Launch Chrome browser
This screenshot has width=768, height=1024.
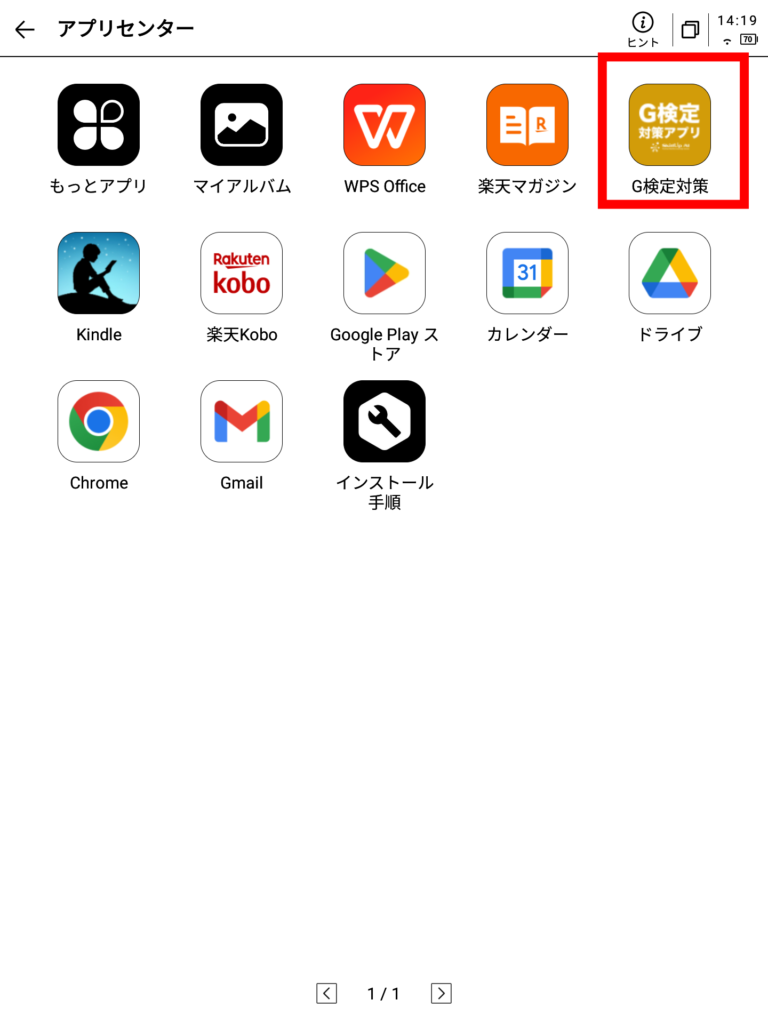[98, 421]
